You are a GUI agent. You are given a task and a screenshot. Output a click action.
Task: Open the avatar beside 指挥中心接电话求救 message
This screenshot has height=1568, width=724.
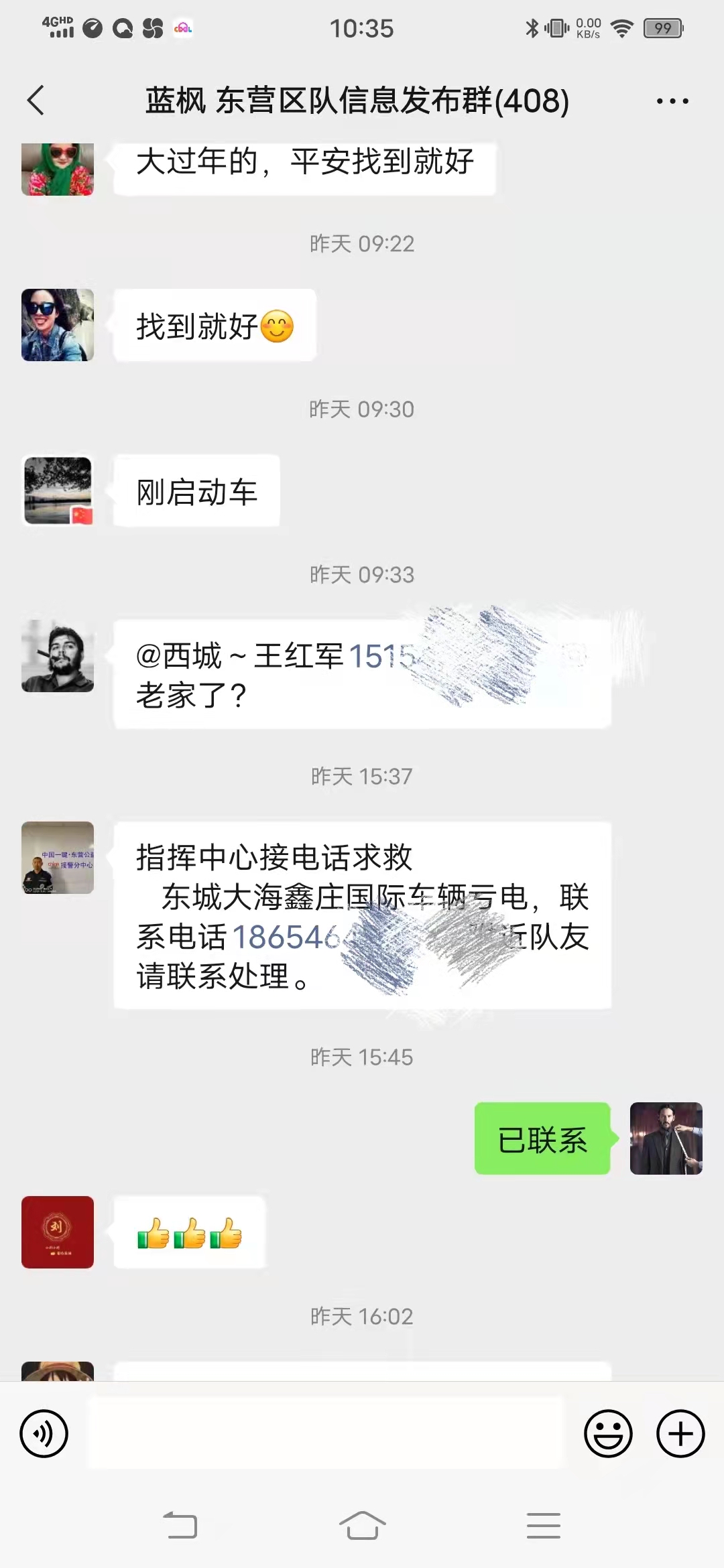(58, 858)
